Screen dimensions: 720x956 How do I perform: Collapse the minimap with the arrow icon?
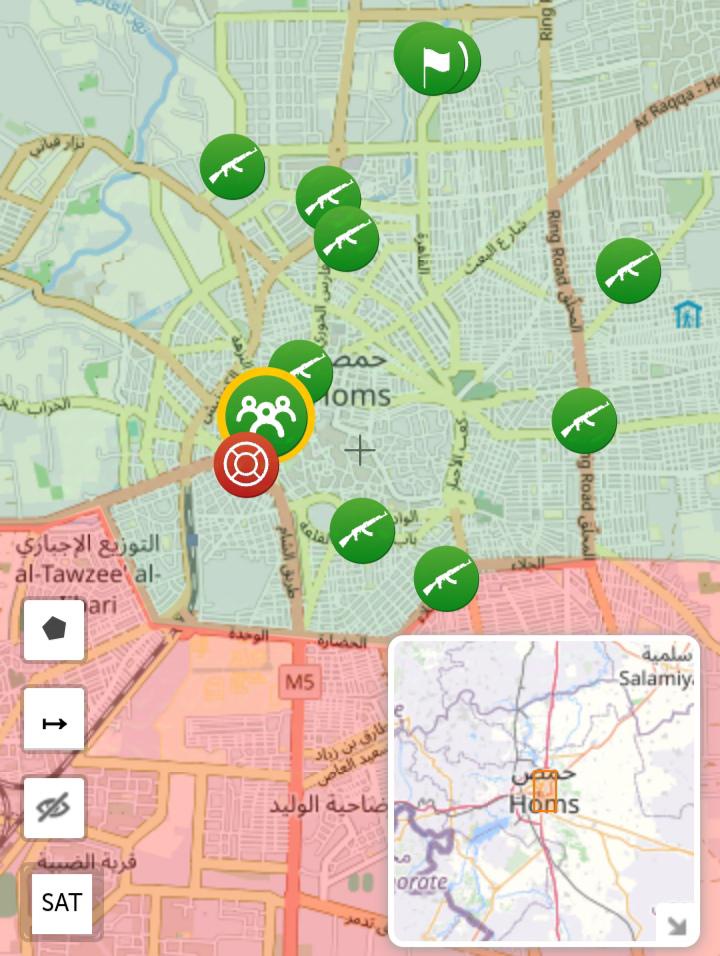677,924
